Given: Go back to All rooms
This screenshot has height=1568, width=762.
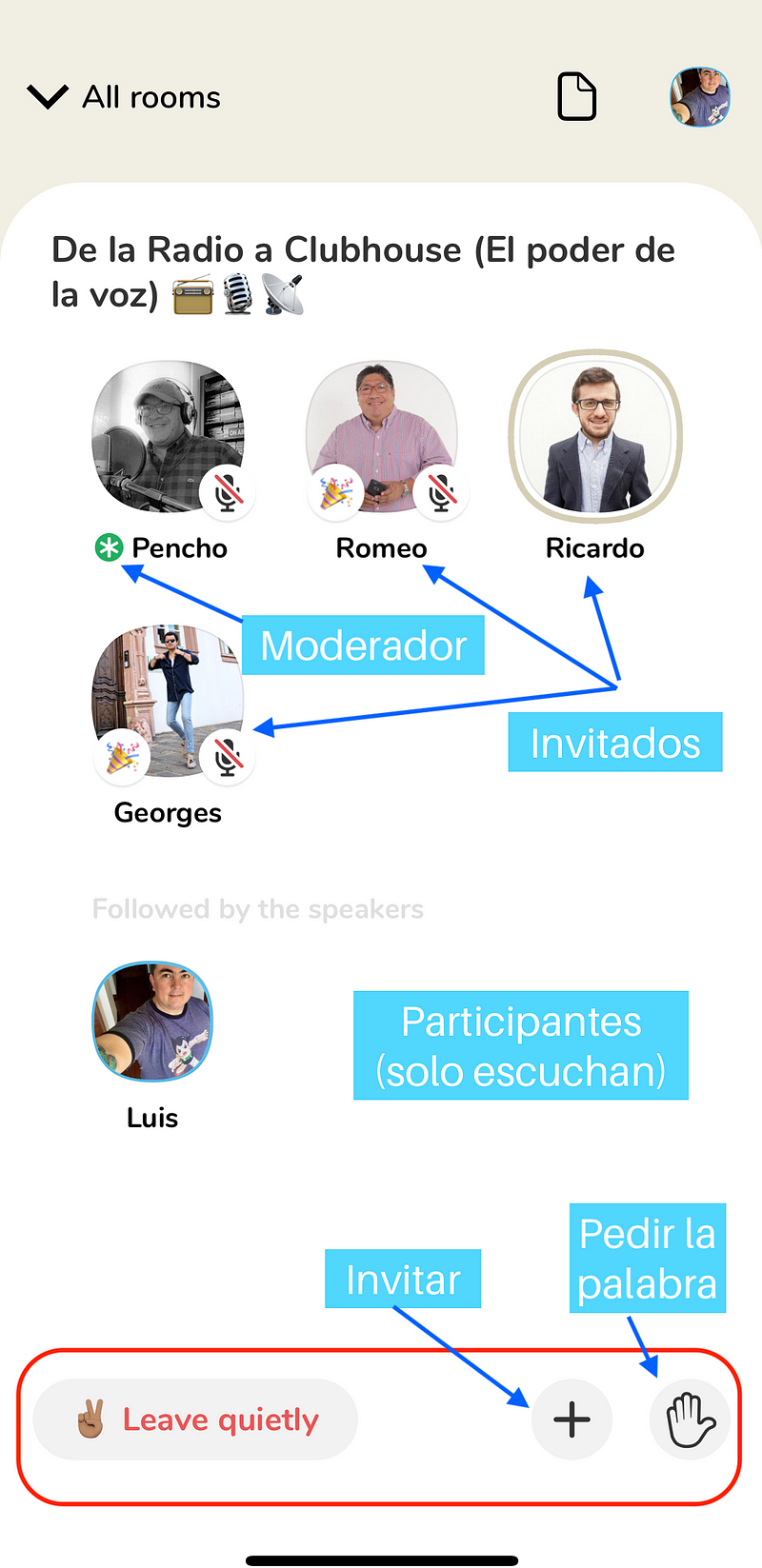Looking at the screenshot, I should 124,97.
